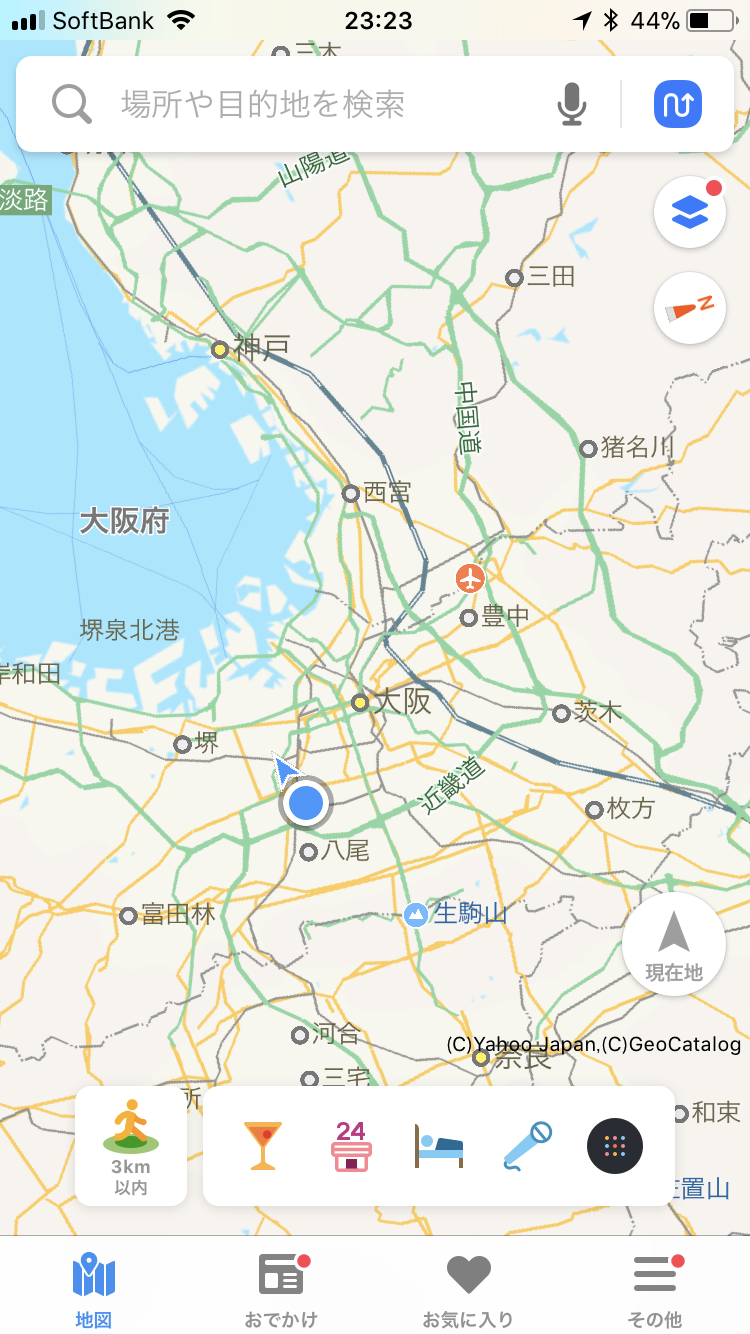Screen dimensions: 750x1334
Task: Search nearby hotels with the bed icon
Action: tap(439, 1146)
